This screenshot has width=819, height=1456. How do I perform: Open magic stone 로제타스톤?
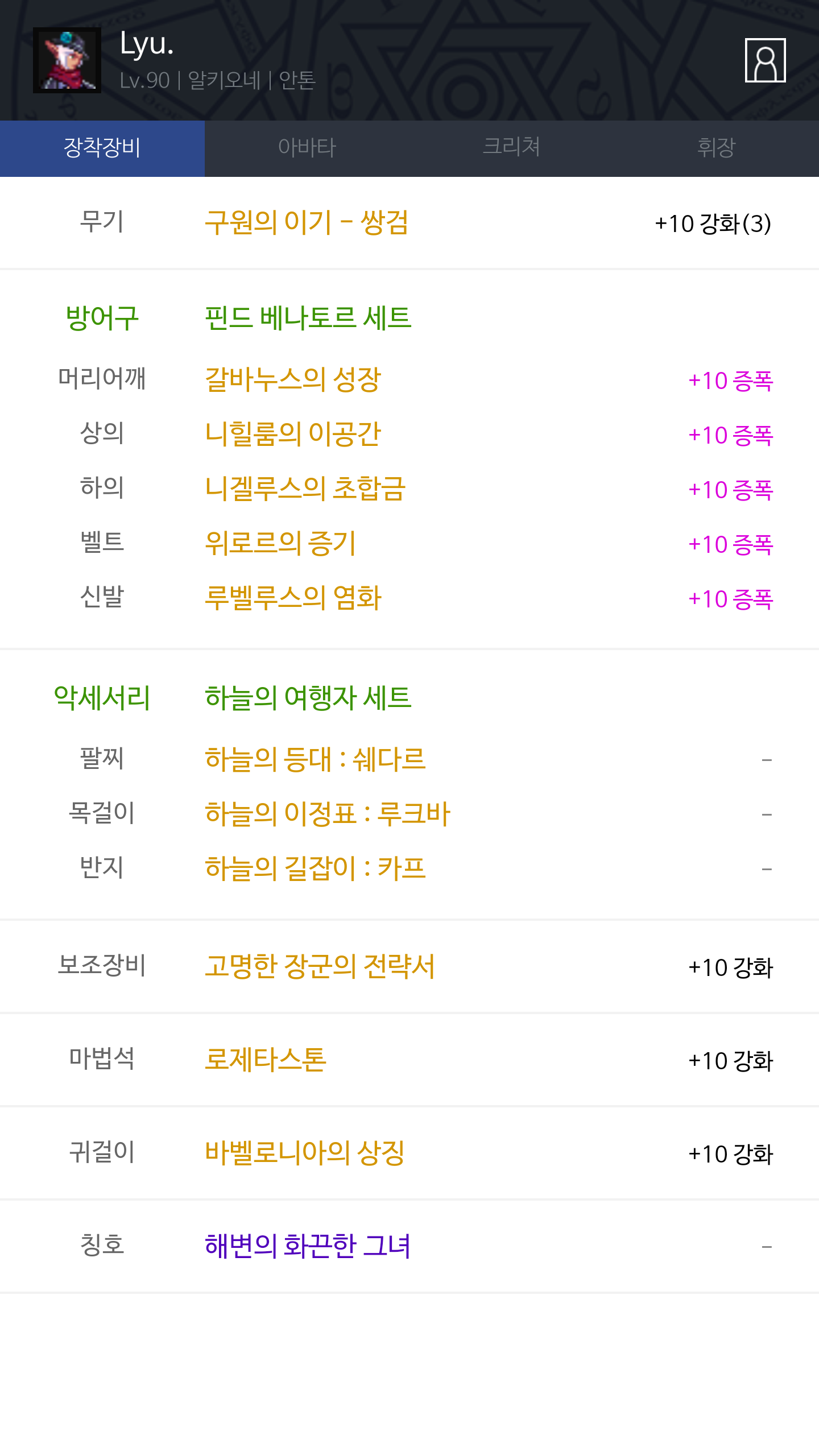click(x=266, y=1060)
